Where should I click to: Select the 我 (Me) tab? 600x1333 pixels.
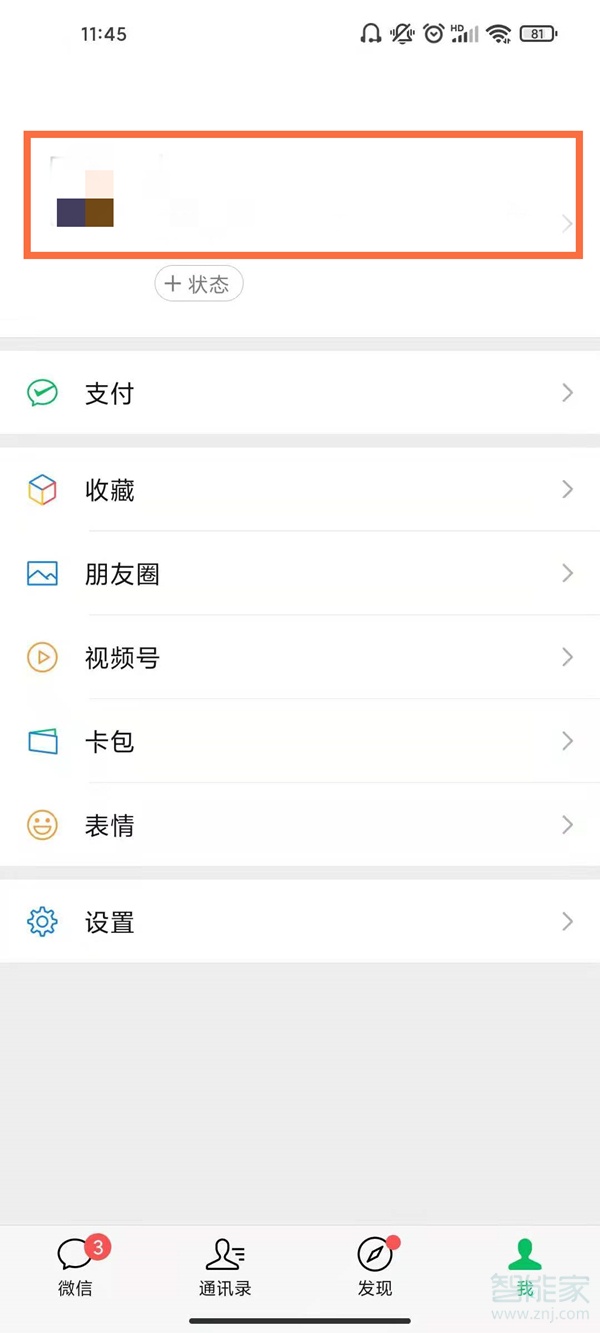click(524, 1267)
